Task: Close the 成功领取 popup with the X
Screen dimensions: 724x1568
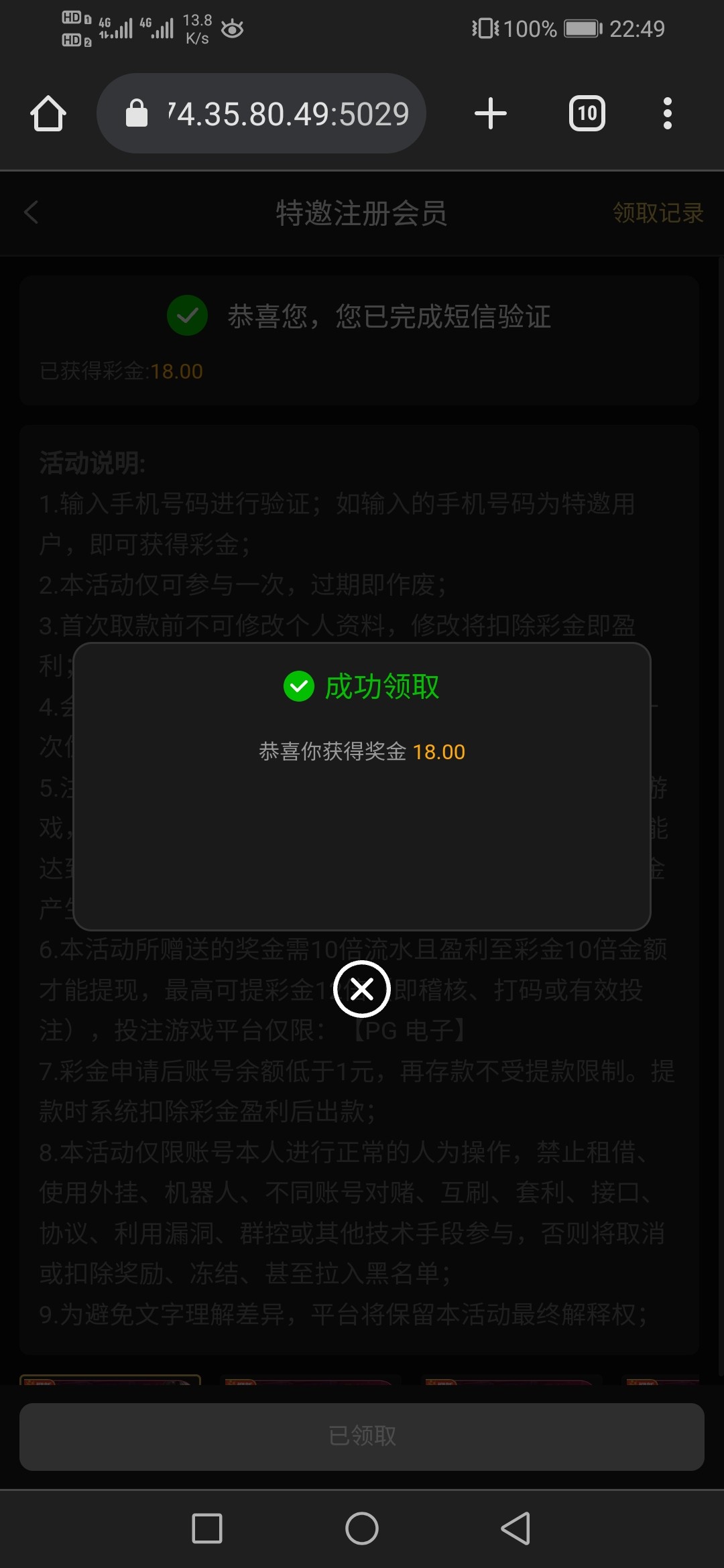Action: pos(362,989)
